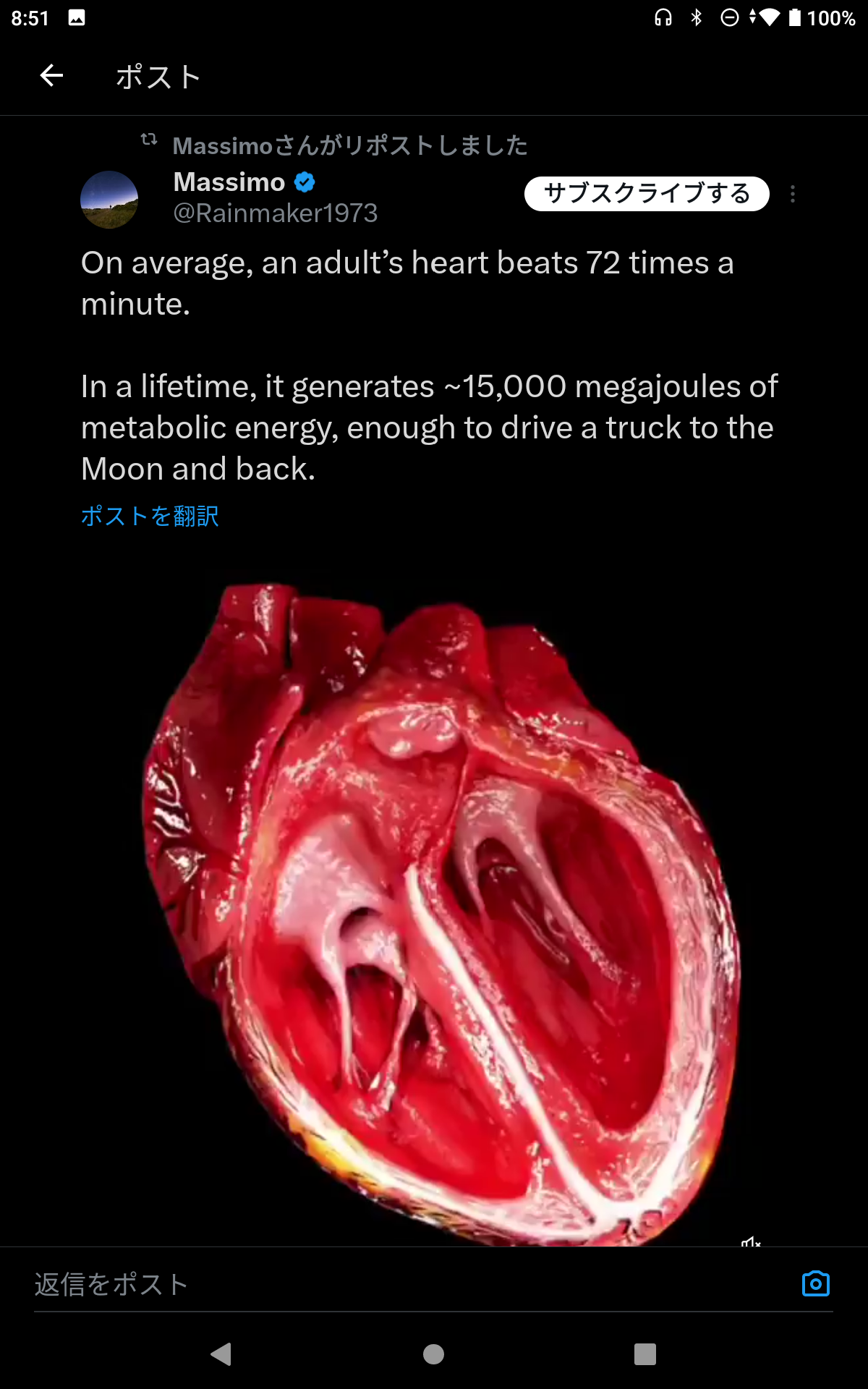This screenshot has height=1389, width=868.
Task: Open recent apps with the square button
Action: coord(644,1354)
